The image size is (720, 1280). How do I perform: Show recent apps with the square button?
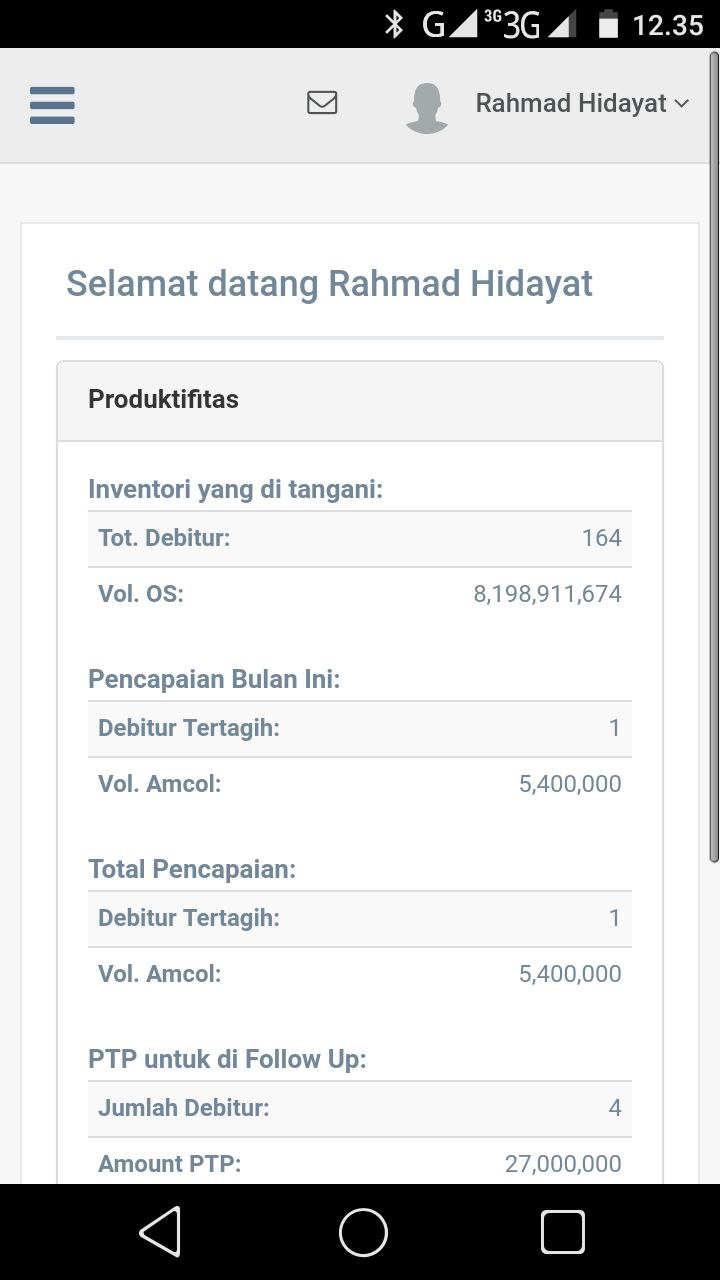point(563,1231)
